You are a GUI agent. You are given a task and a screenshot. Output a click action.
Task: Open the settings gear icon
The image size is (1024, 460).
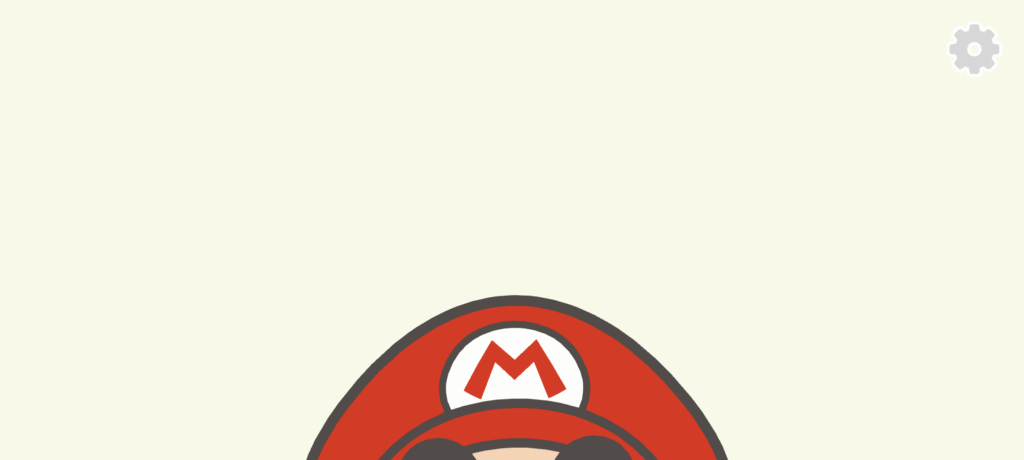(x=974, y=49)
